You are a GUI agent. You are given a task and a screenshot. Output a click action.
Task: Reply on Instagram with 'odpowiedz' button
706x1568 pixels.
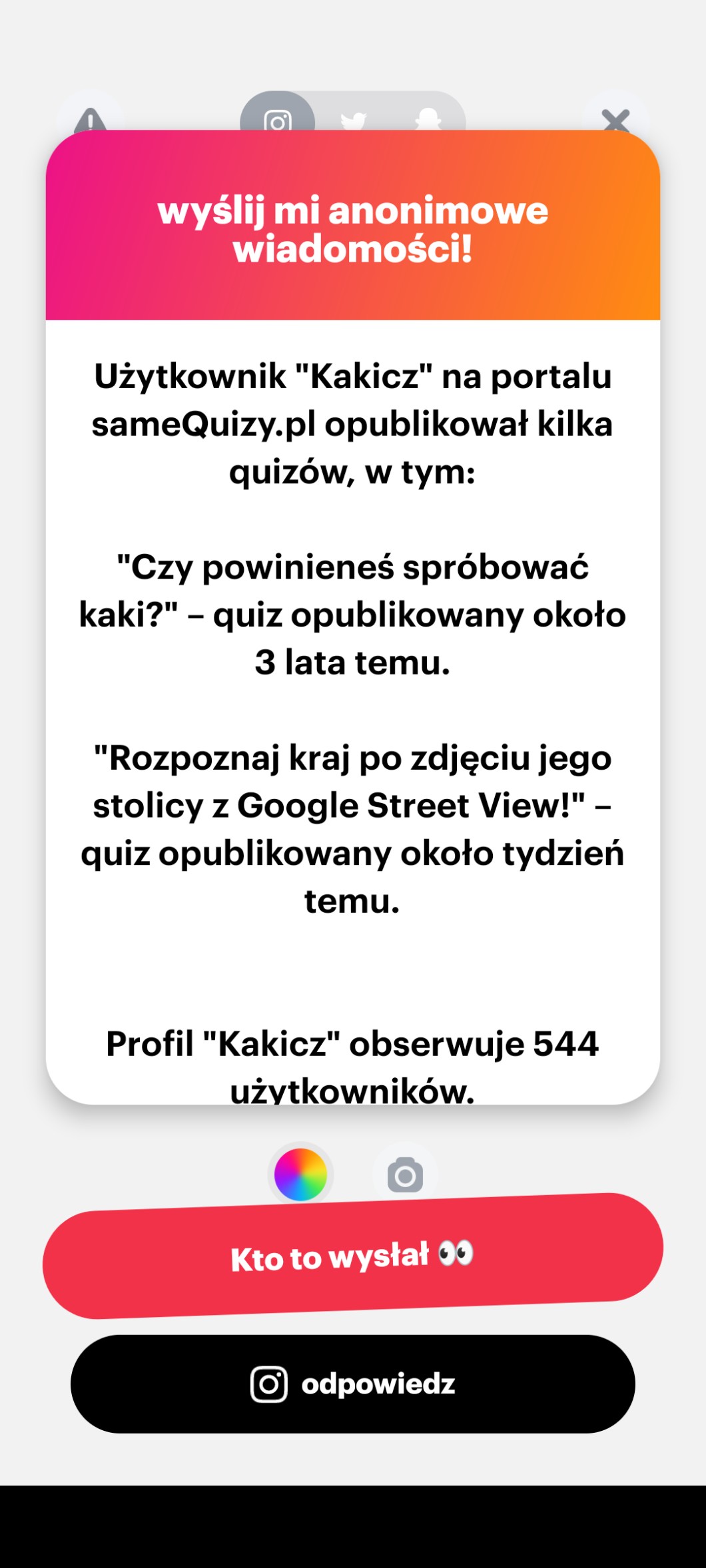click(x=353, y=1384)
